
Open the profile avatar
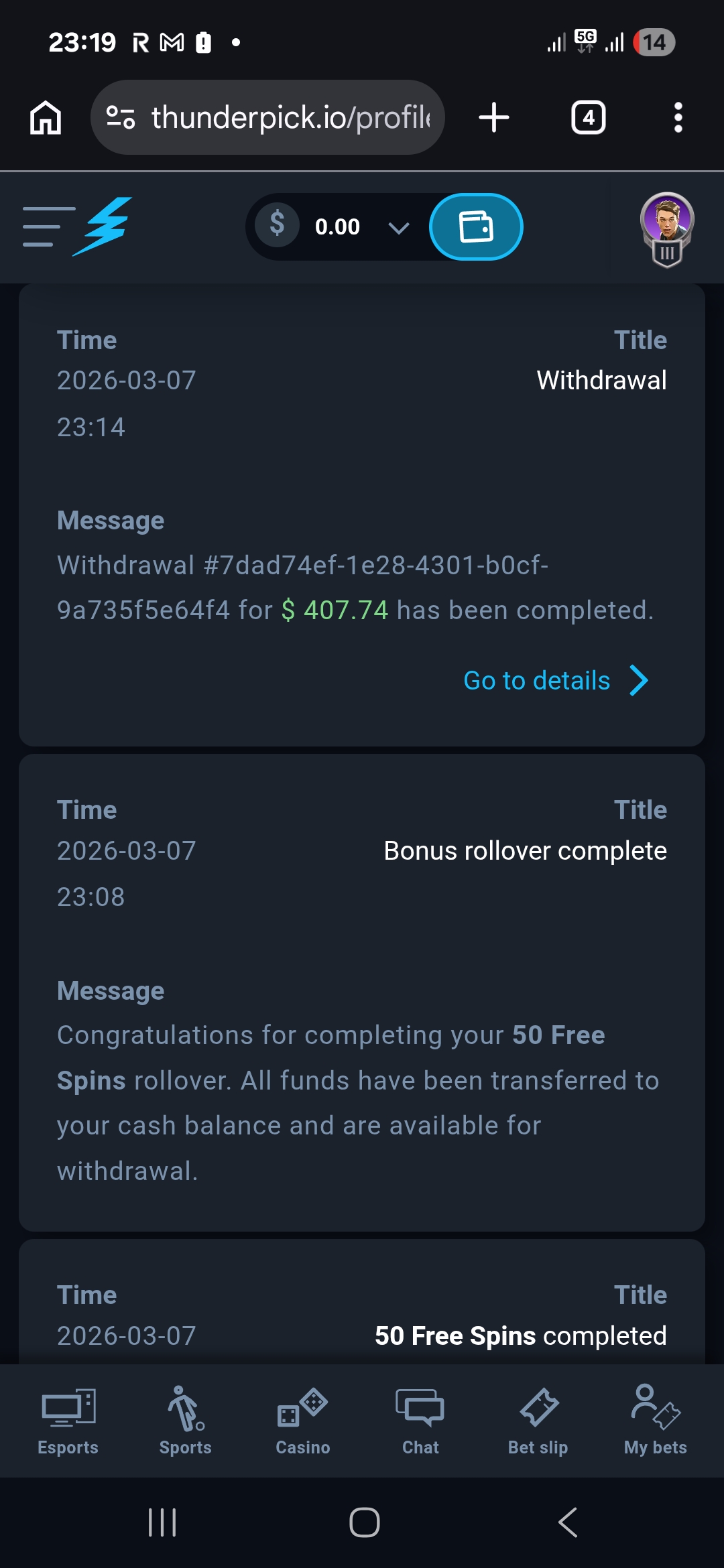click(666, 228)
